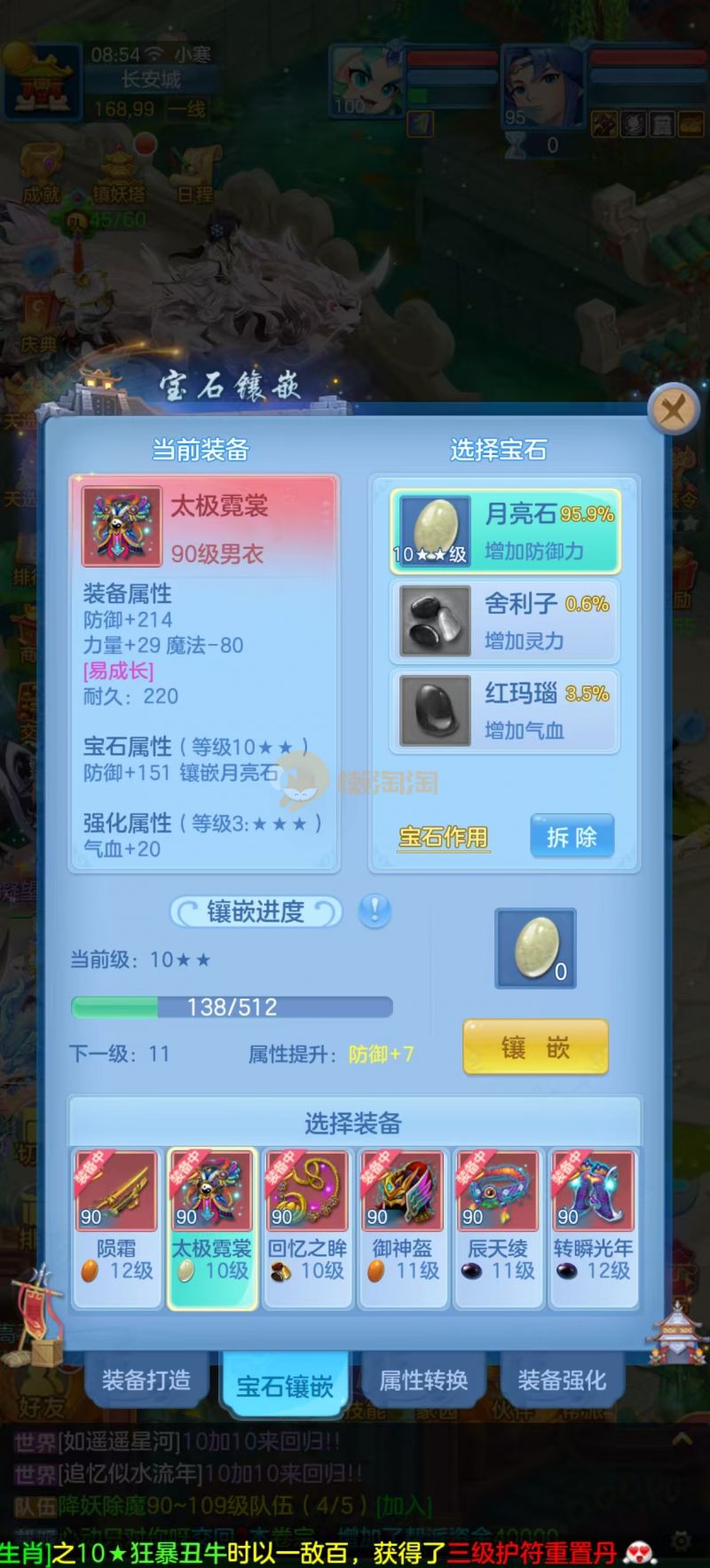Select the 陨霜 equipment
The height and width of the screenshot is (1568, 710).
pos(116,1228)
